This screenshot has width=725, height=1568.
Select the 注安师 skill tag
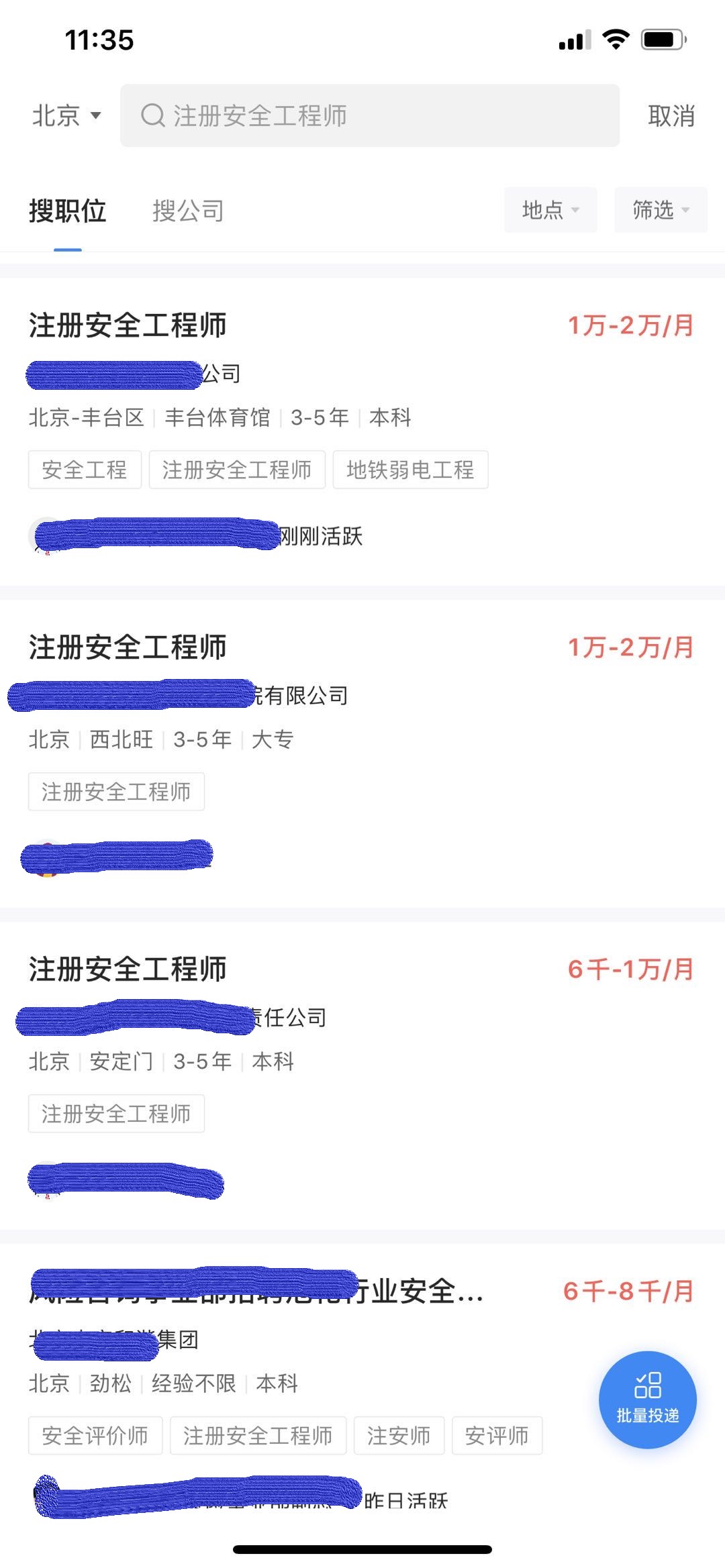click(399, 1436)
